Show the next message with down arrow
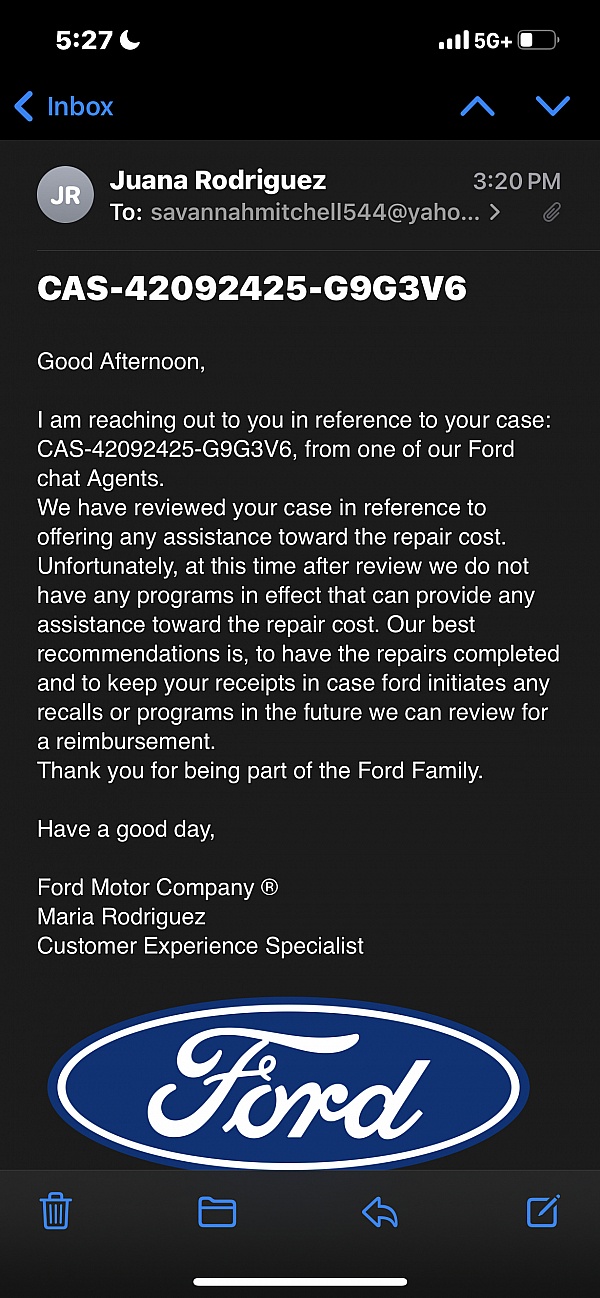The width and height of the screenshot is (600, 1298). pos(552,106)
